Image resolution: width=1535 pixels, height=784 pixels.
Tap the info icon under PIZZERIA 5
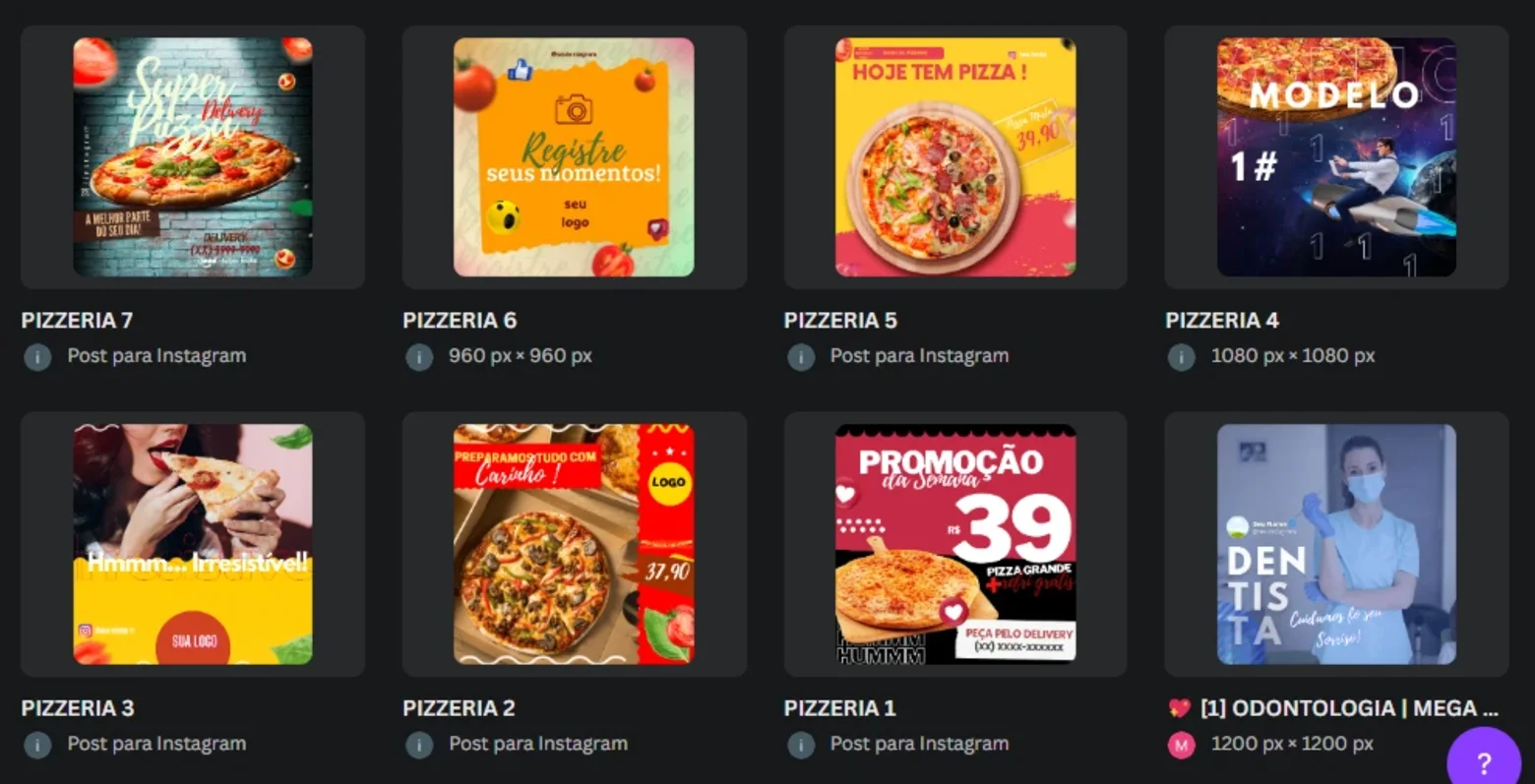[801, 357]
